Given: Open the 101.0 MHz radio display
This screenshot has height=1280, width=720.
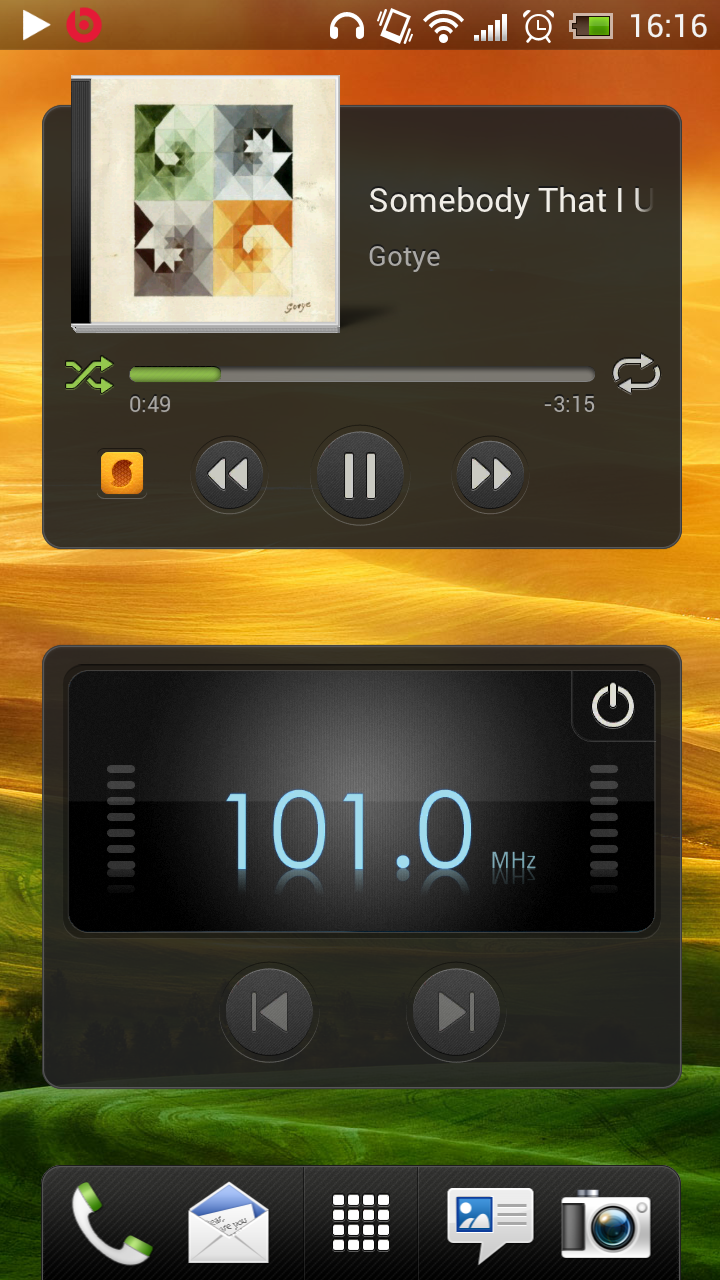Looking at the screenshot, I should tap(350, 830).
